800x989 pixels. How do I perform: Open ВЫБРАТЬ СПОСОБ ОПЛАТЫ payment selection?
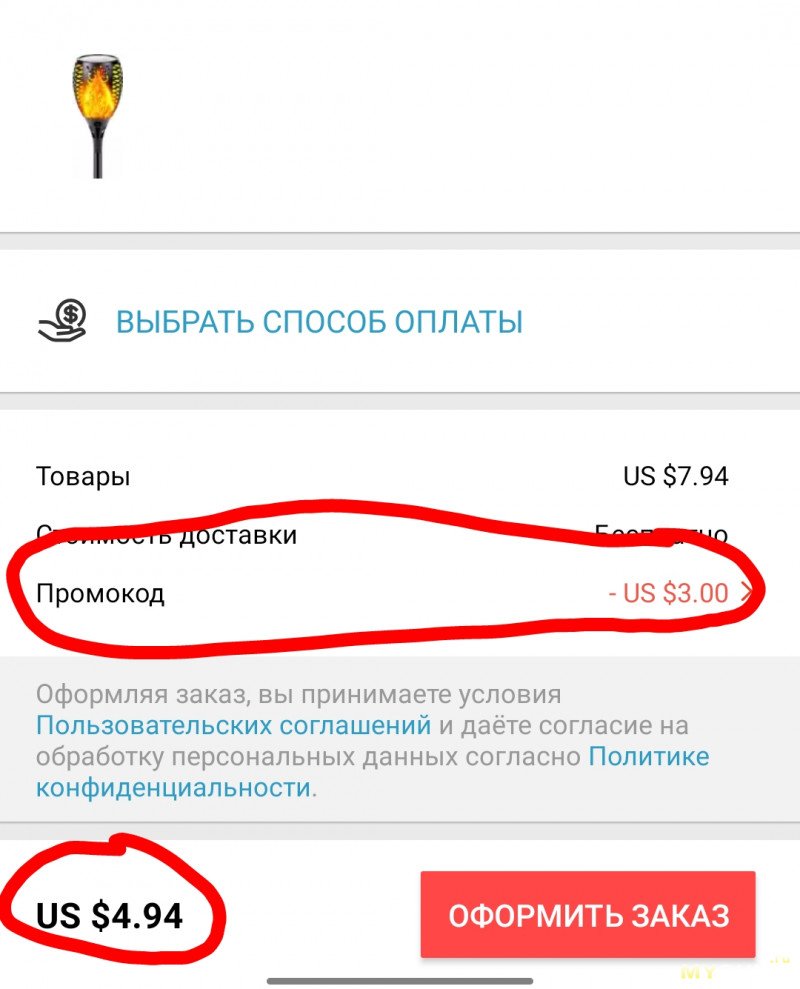[x=319, y=322]
